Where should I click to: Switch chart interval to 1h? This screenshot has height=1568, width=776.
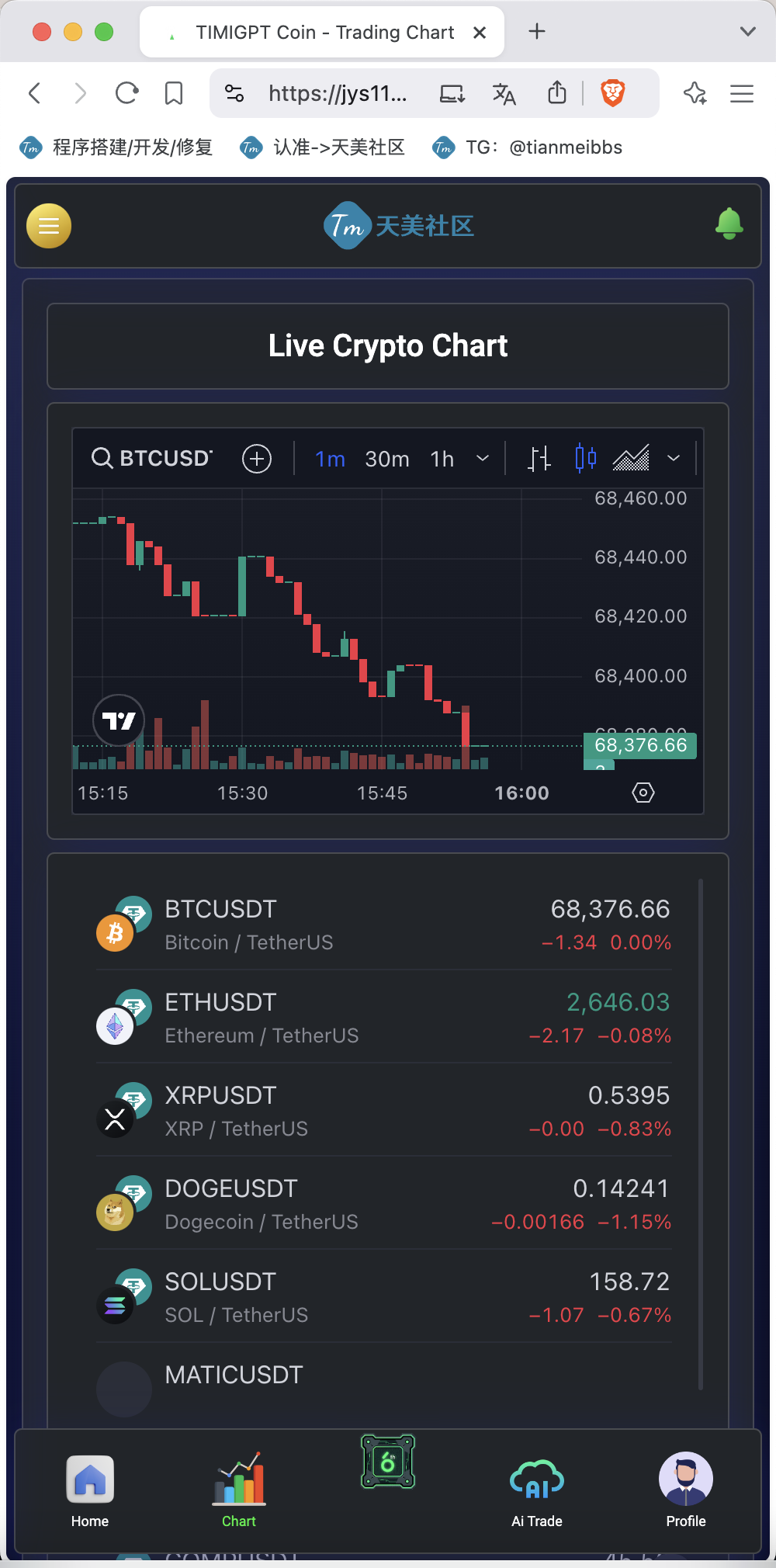pos(442,460)
